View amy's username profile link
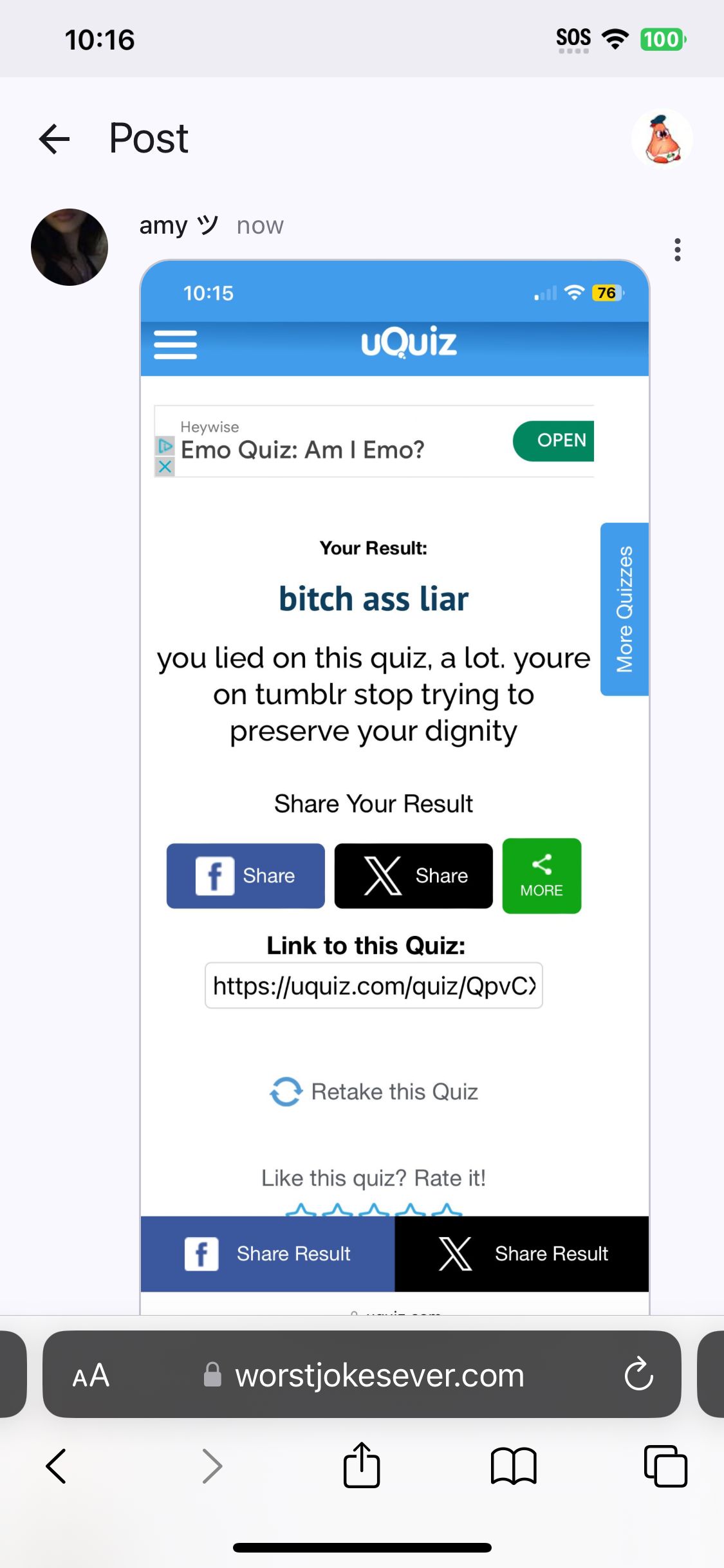724x1568 pixels. point(178,226)
